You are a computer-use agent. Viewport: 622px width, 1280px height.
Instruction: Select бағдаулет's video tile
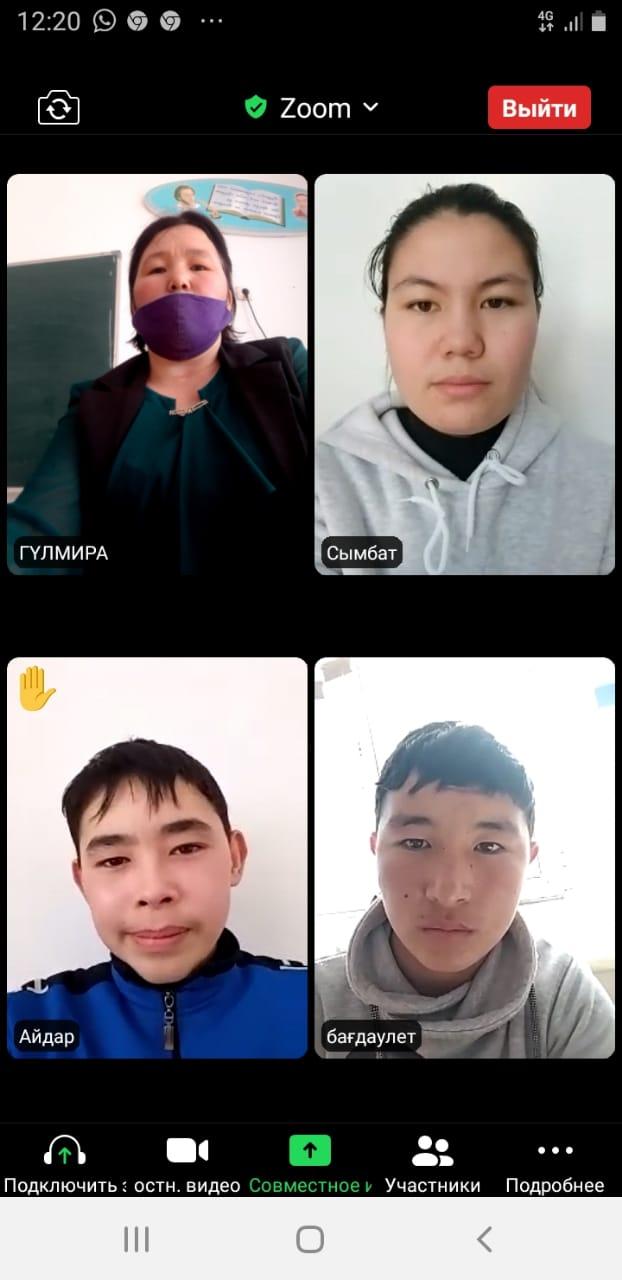coord(464,857)
